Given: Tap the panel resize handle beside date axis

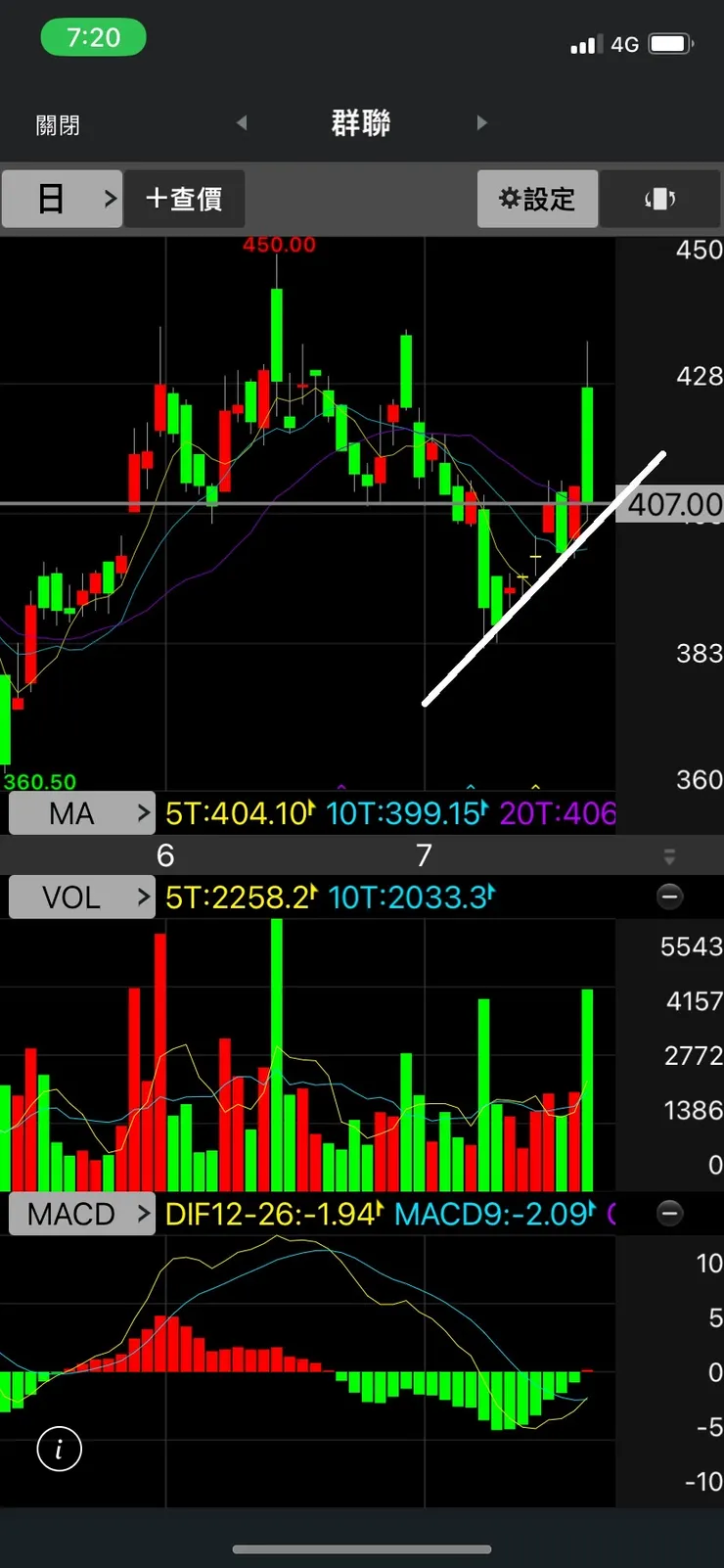Looking at the screenshot, I should point(670,856).
